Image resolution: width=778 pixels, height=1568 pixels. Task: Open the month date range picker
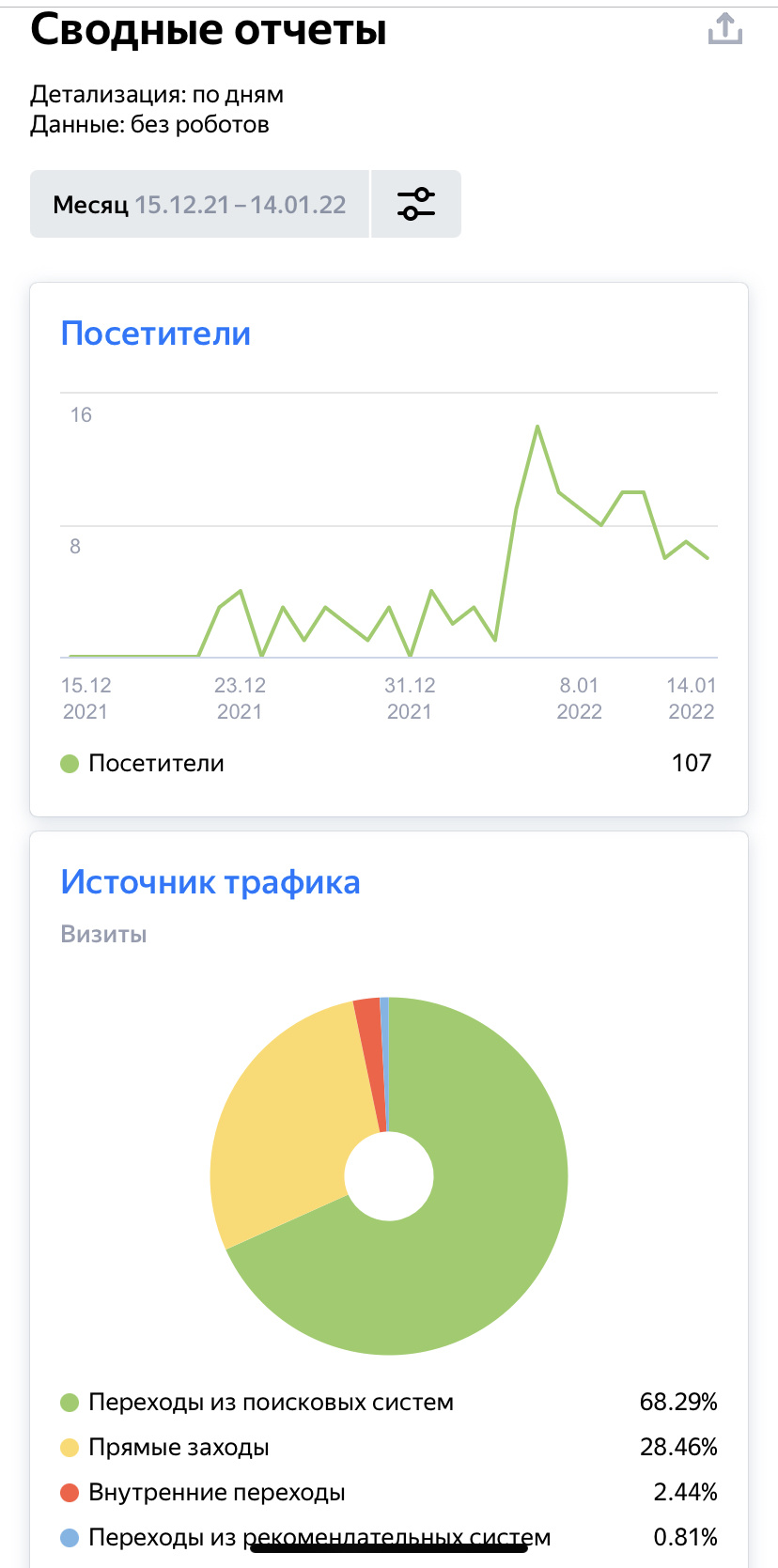click(199, 204)
